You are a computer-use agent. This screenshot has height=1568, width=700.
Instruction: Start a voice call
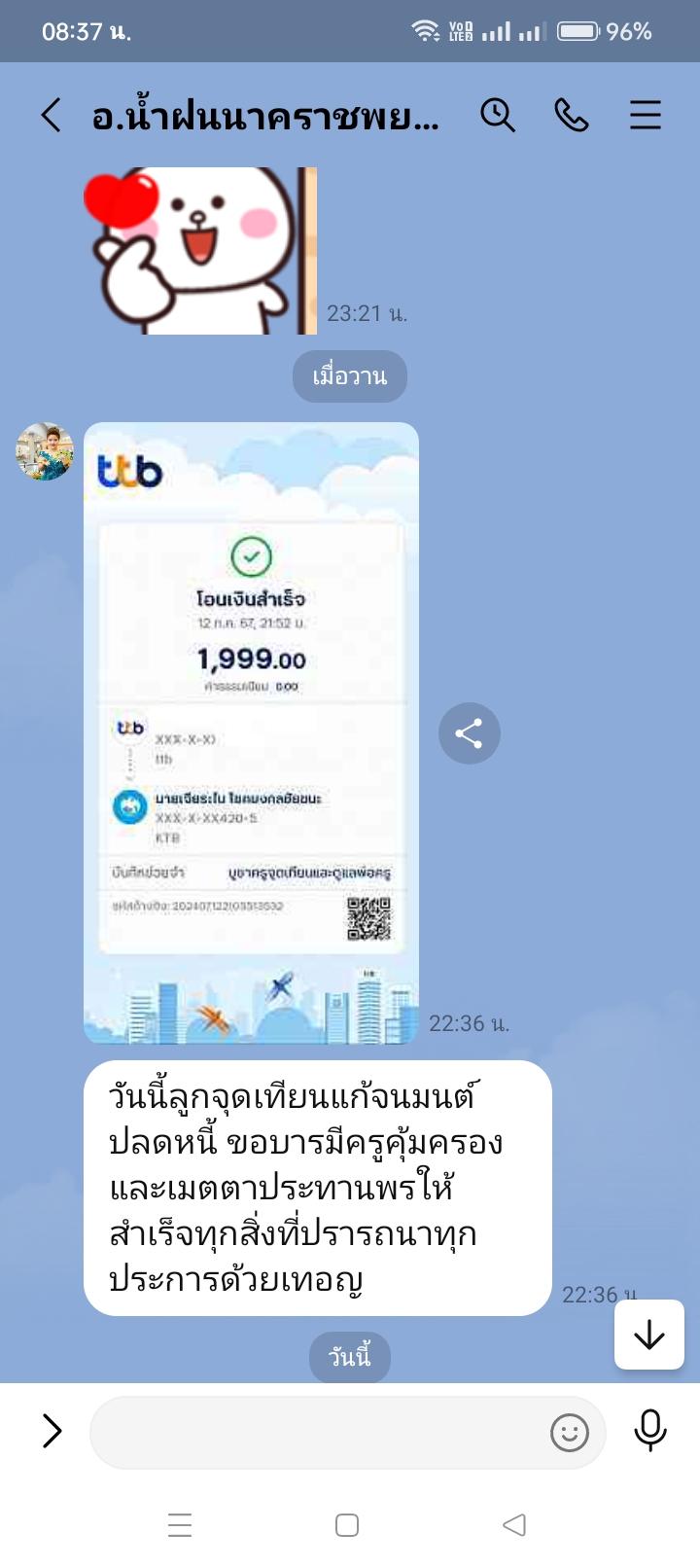tap(572, 116)
